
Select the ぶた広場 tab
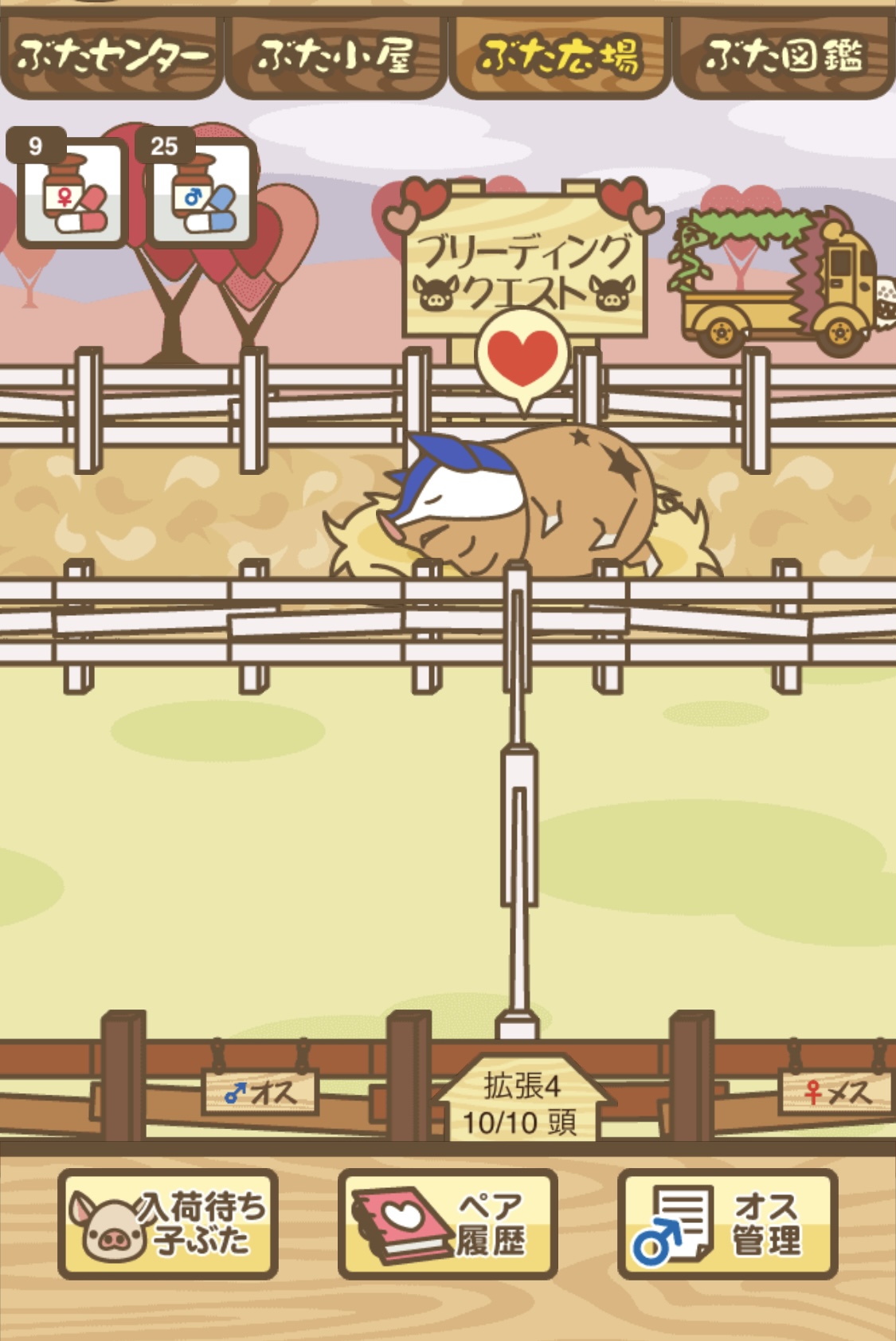point(559,56)
